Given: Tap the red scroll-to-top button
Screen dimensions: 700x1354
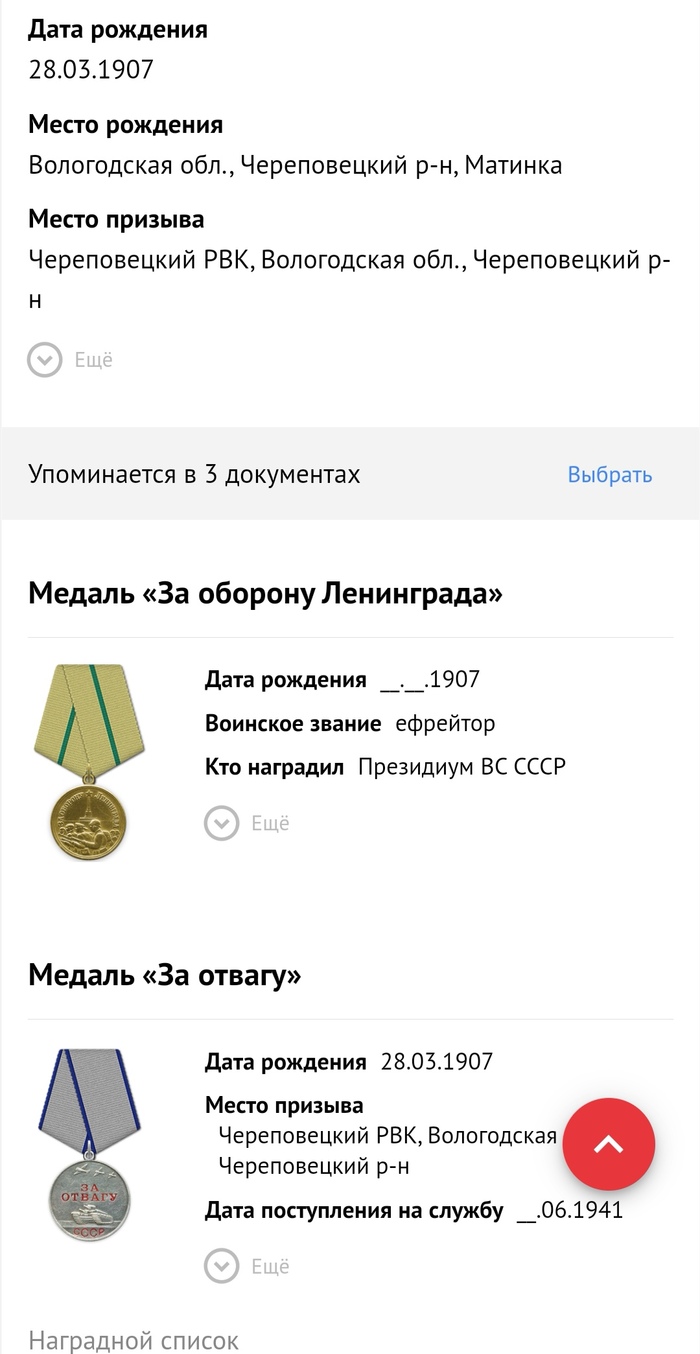Looking at the screenshot, I should [x=608, y=1145].
